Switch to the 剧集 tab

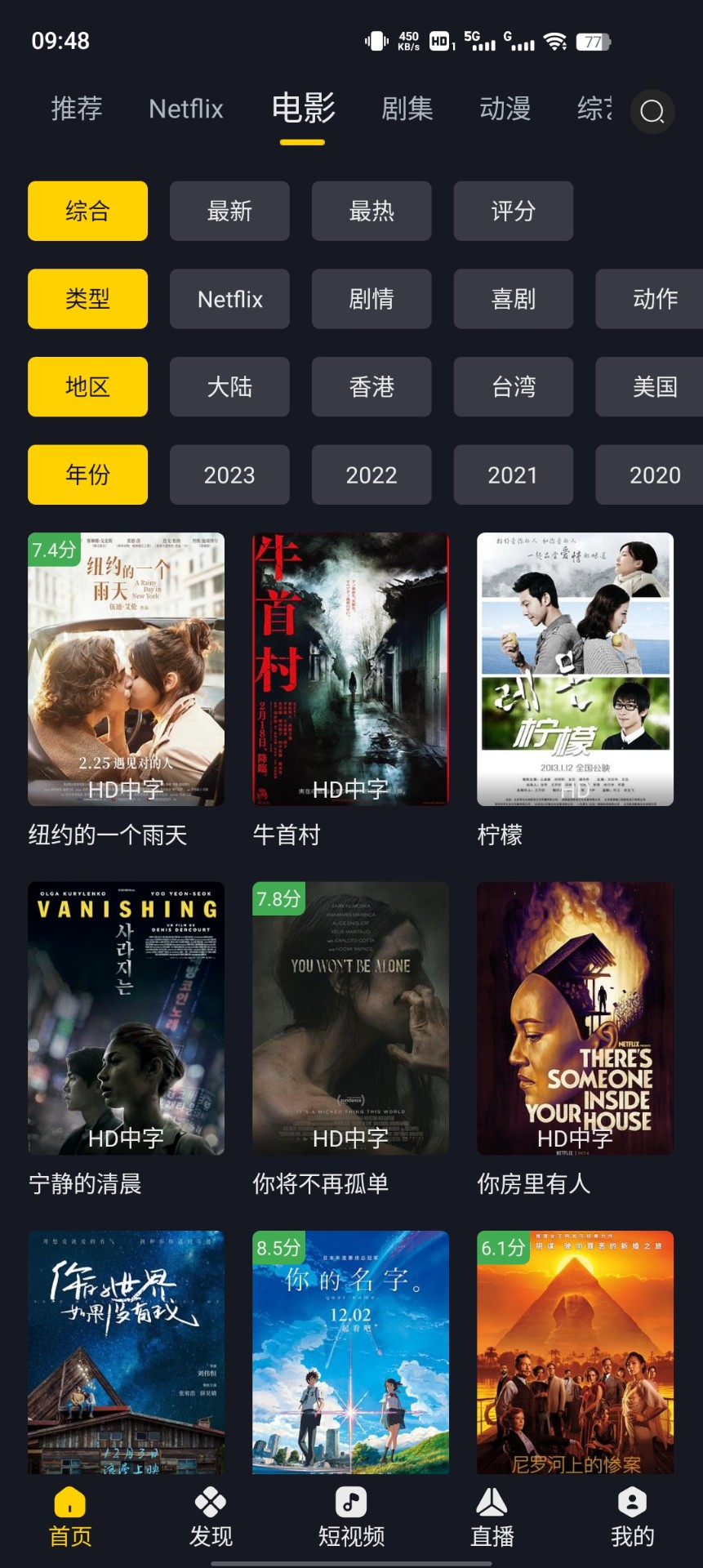tap(407, 109)
